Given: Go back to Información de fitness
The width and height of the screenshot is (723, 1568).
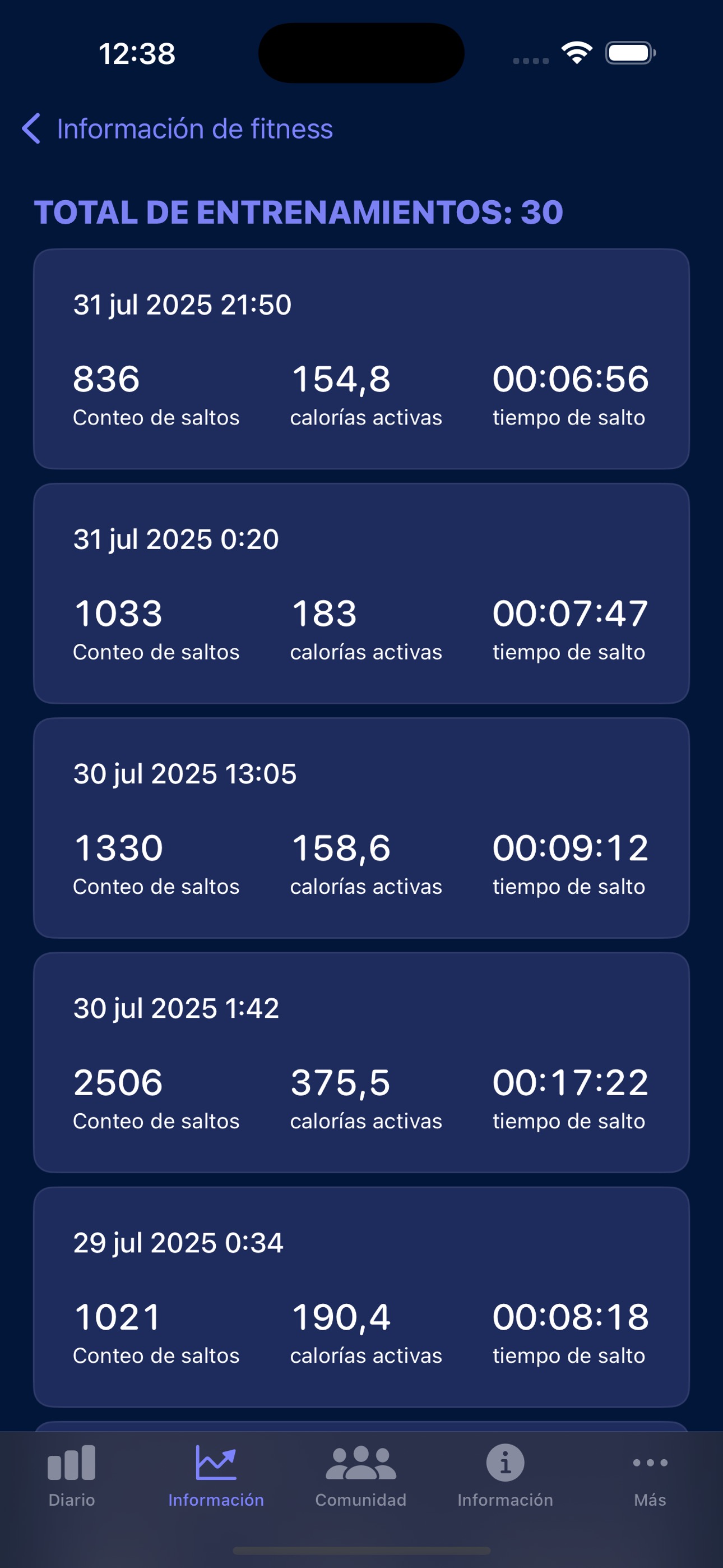Looking at the screenshot, I should point(177,129).
